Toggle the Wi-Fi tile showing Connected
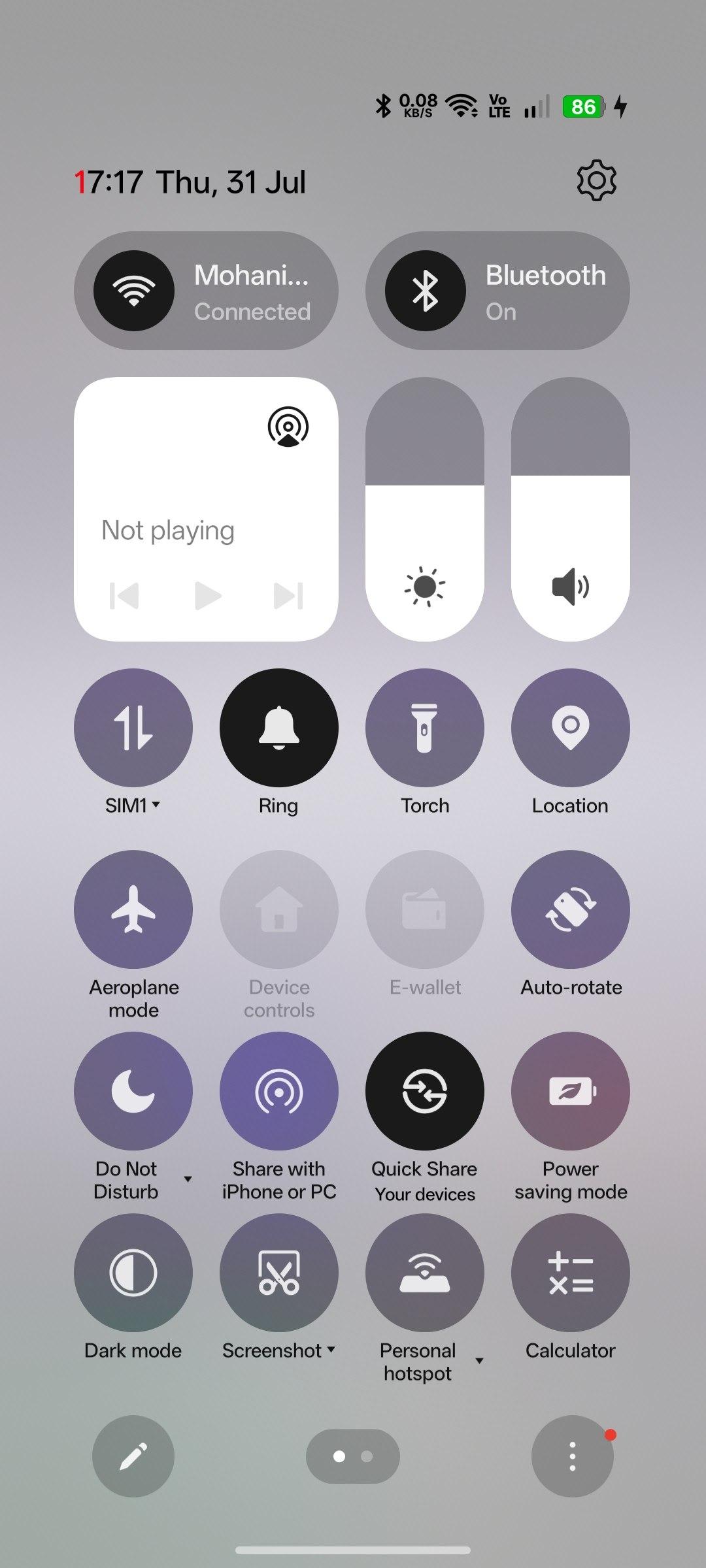The width and height of the screenshot is (706, 1568). (206, 291)
